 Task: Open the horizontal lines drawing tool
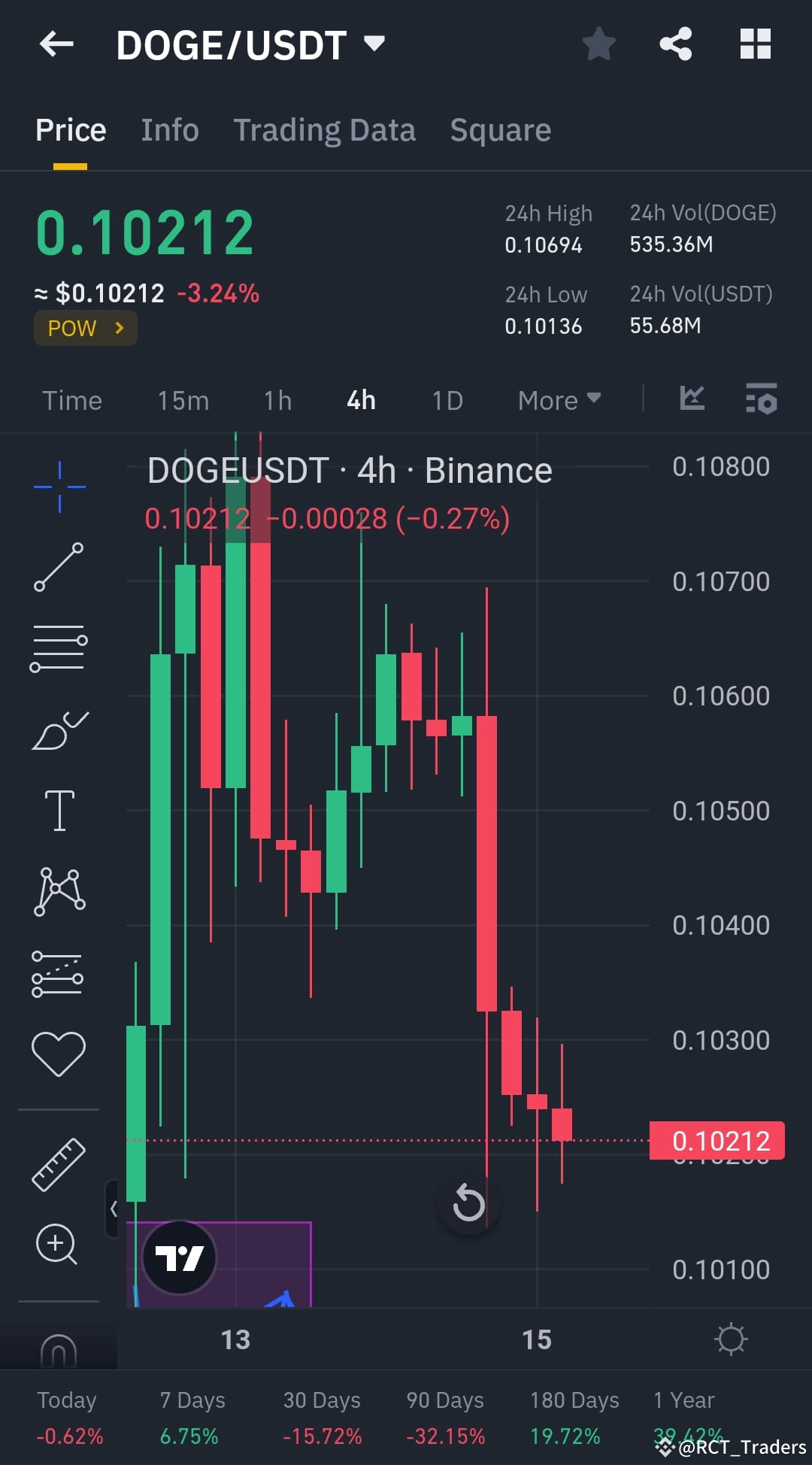[x=59, y=645]
